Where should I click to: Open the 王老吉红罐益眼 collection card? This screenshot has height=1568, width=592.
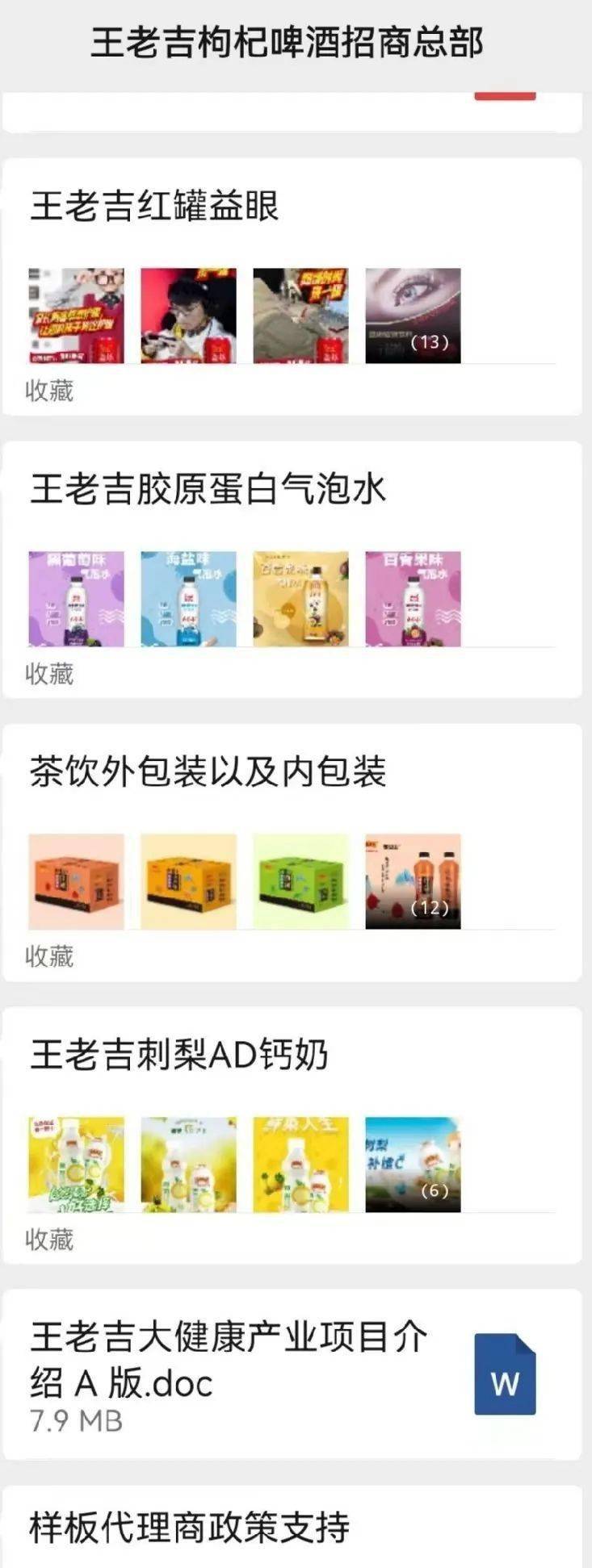(154, 206)
